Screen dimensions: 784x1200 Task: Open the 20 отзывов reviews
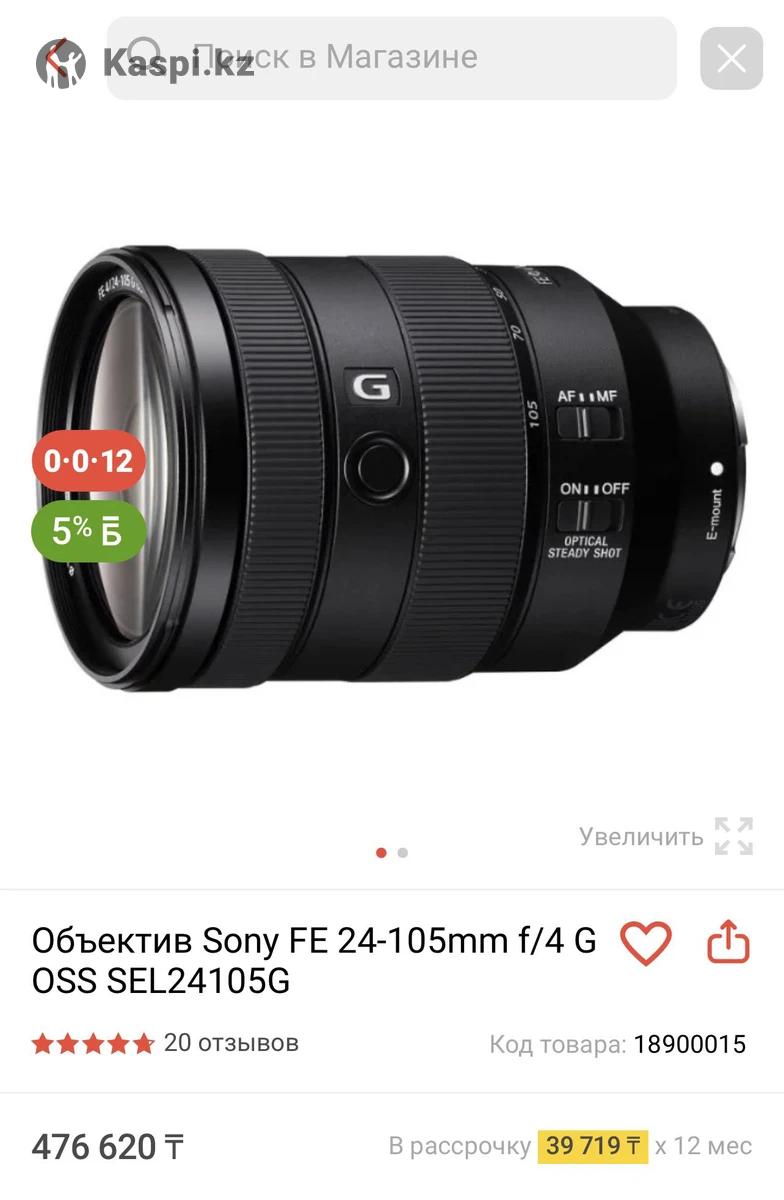(230, 1043)
